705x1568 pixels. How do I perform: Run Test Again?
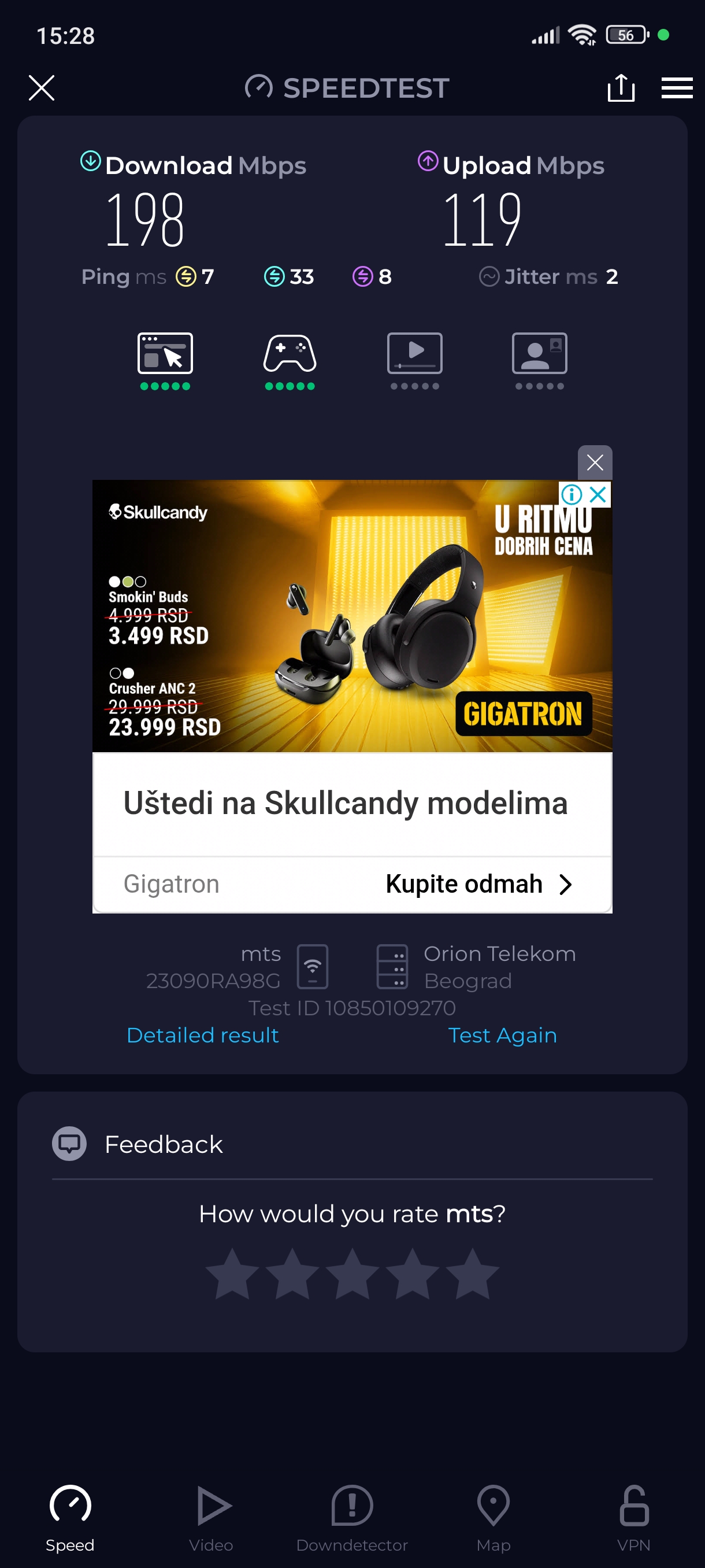[502, 1035]
